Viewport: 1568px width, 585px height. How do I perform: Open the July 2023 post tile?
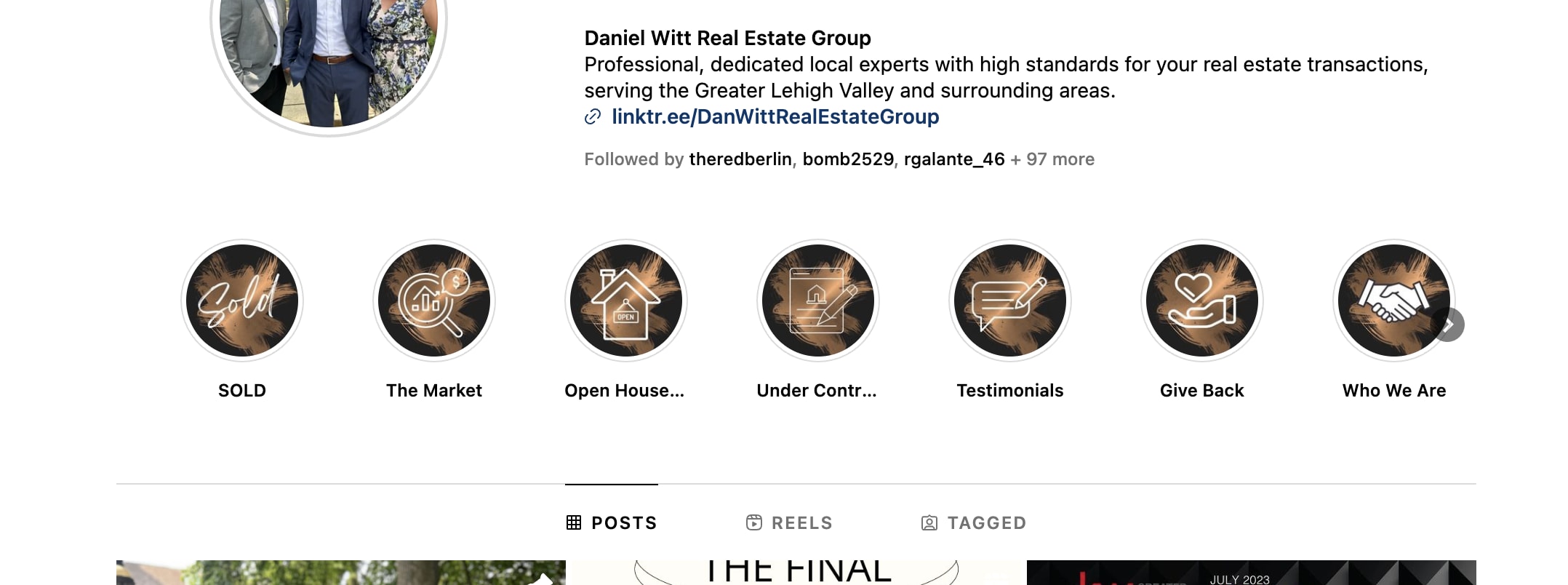coord(1251,573)
